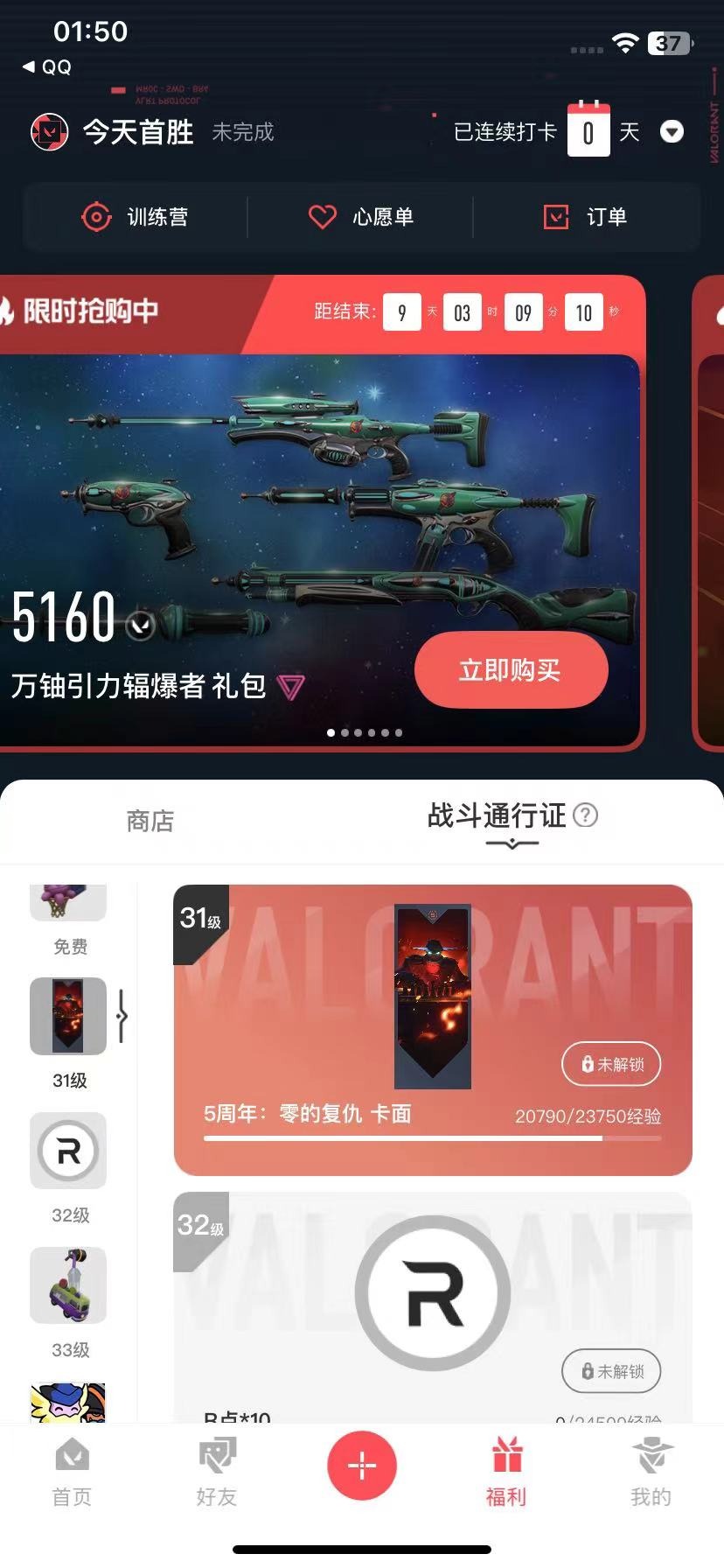This screenshot has width=724, height=1568.
Task: Open the 好友 friends tab
Action: point(217,1473)
